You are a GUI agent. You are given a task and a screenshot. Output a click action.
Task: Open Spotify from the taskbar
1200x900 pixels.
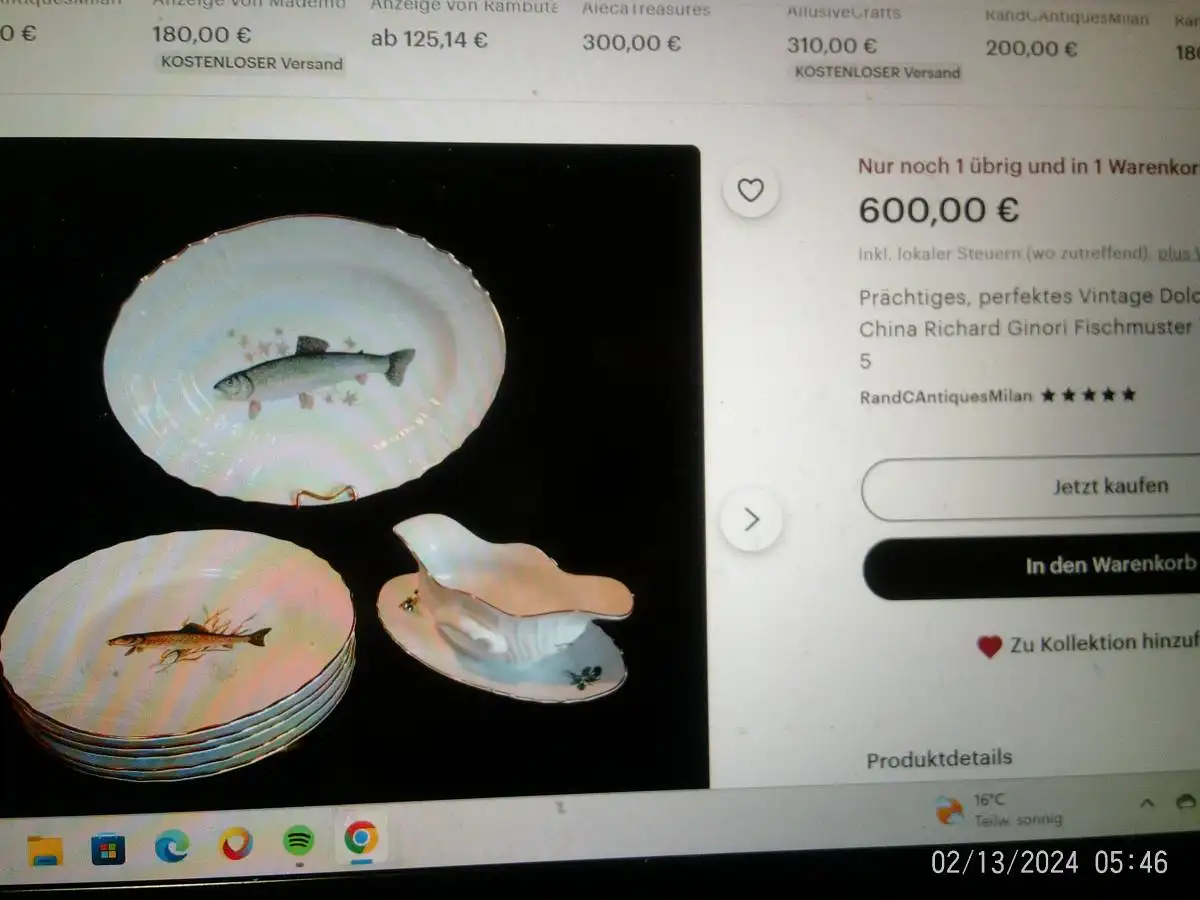(298, 842)
